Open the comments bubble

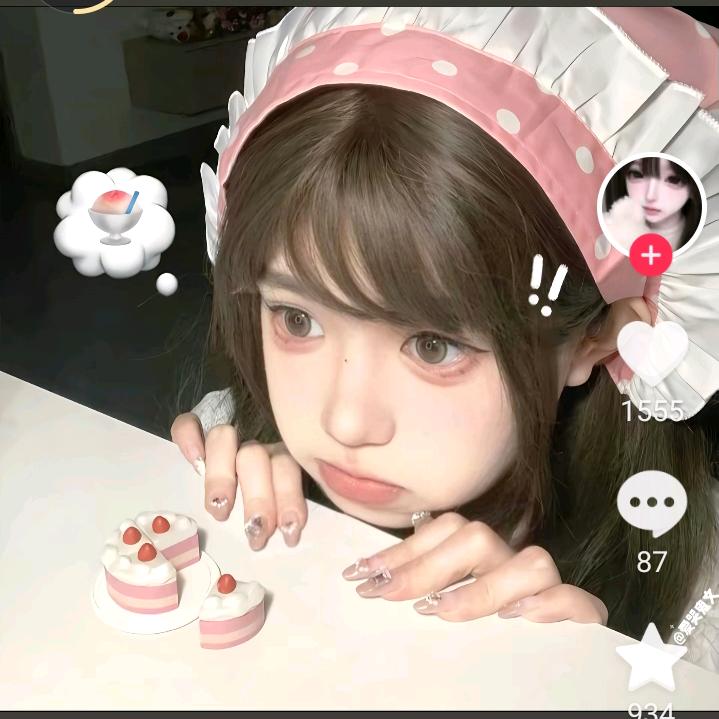coord(651,503)
